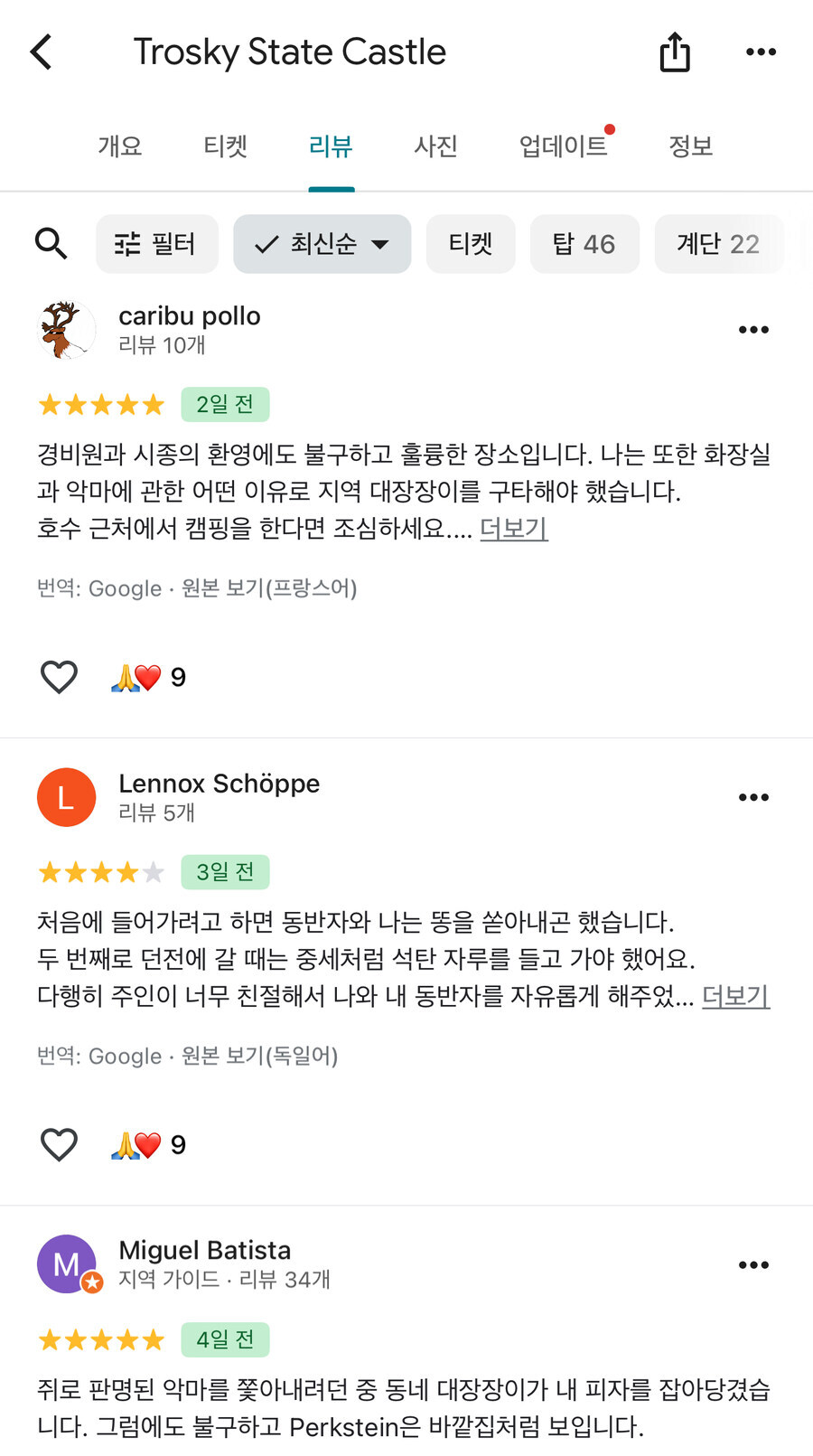Viewport: 813px width, 1456px height.
Task: Like caribu pollo's review with the heart
Action: pos(59,676)
